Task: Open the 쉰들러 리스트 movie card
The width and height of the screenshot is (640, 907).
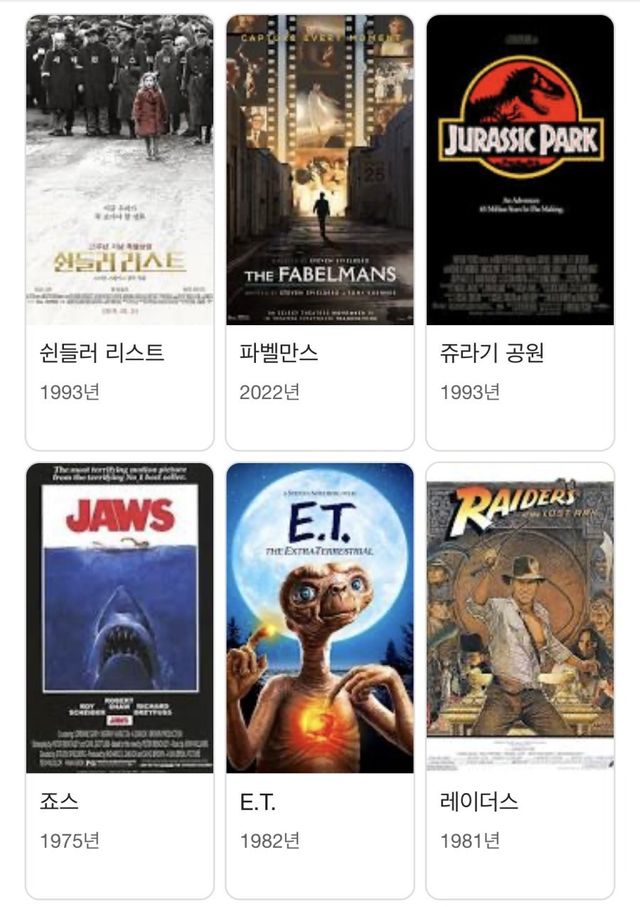Action: [119, 232]
